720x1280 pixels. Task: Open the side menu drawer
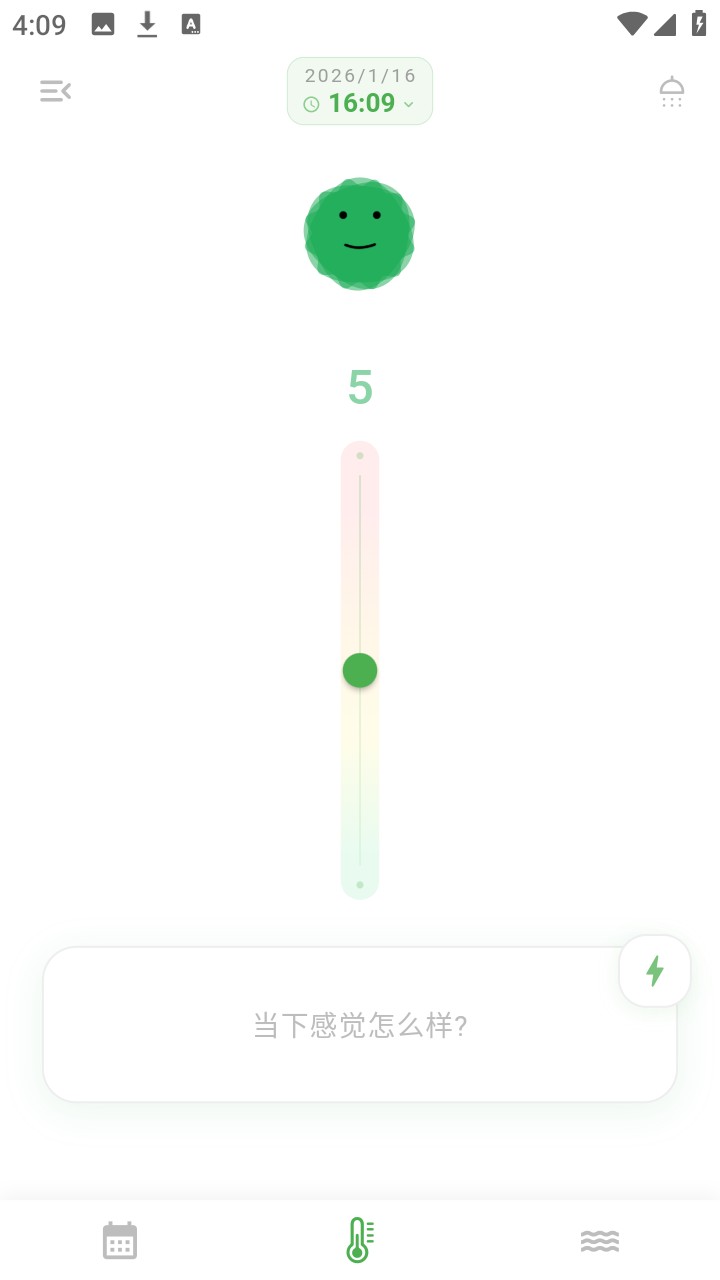[55, 92]
